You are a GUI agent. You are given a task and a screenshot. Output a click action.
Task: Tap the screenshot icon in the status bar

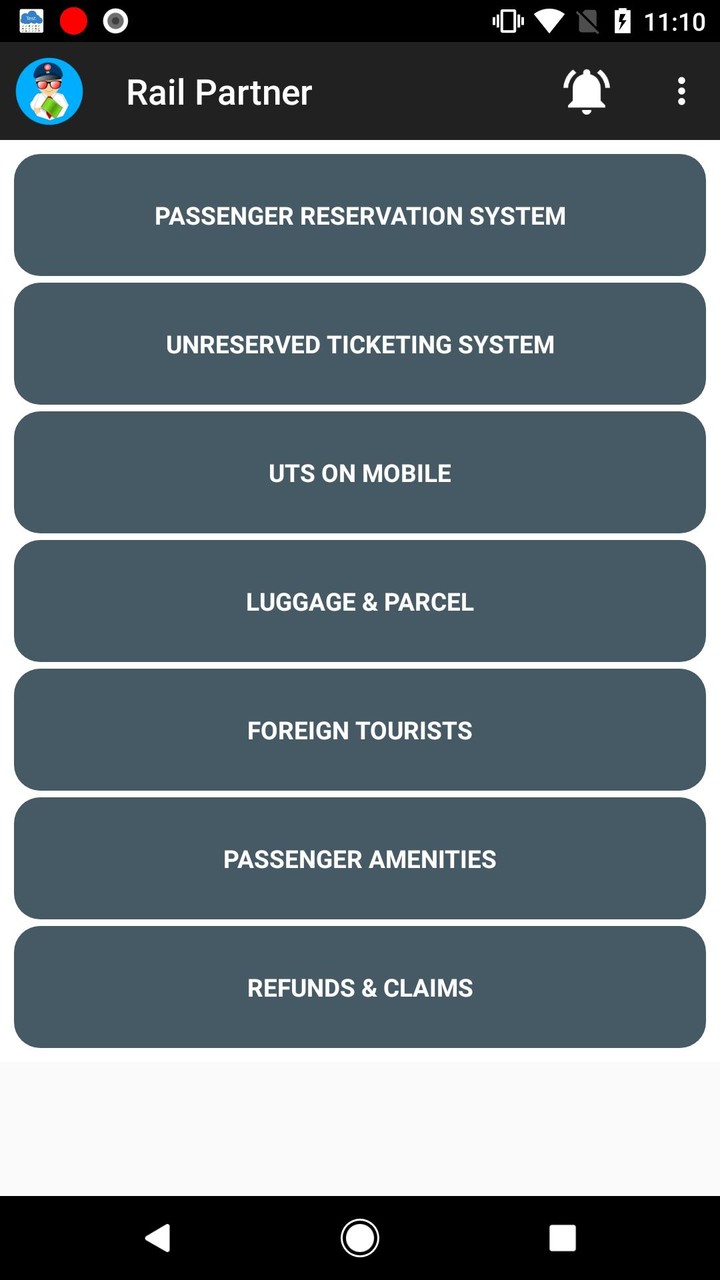[31, 20]
